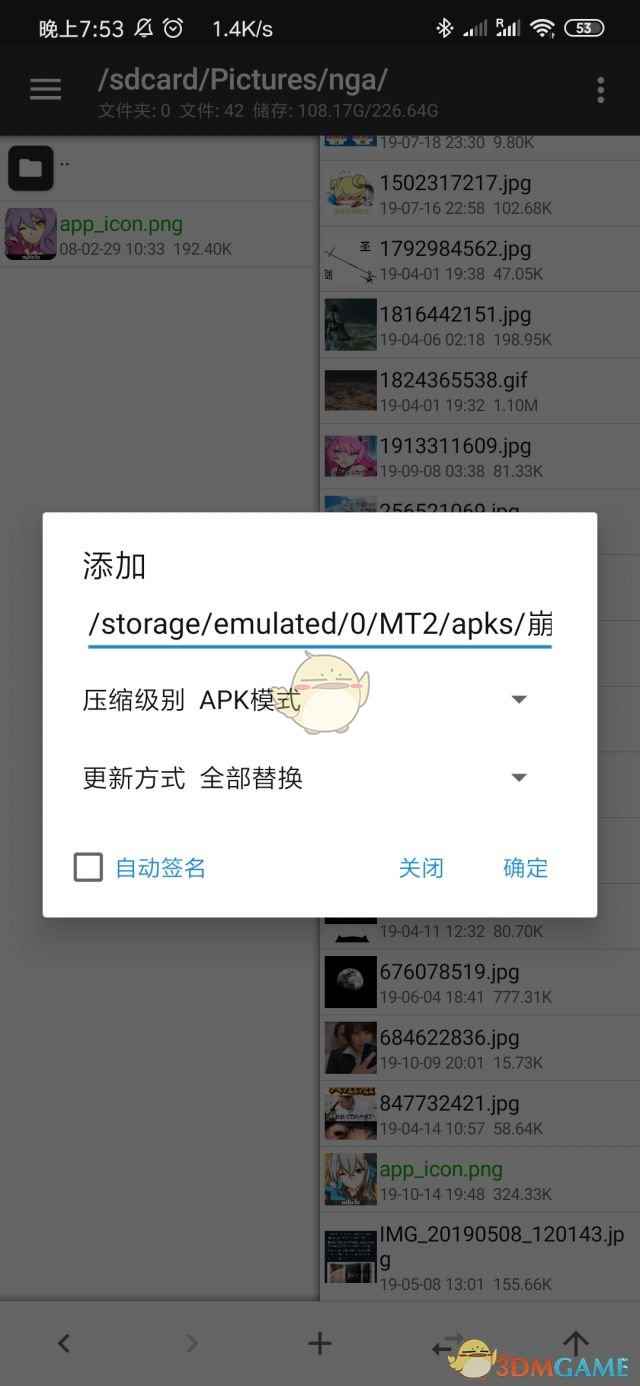Open the parent folder ".." row
640x1386 pixels.
(x=160, y=167)
